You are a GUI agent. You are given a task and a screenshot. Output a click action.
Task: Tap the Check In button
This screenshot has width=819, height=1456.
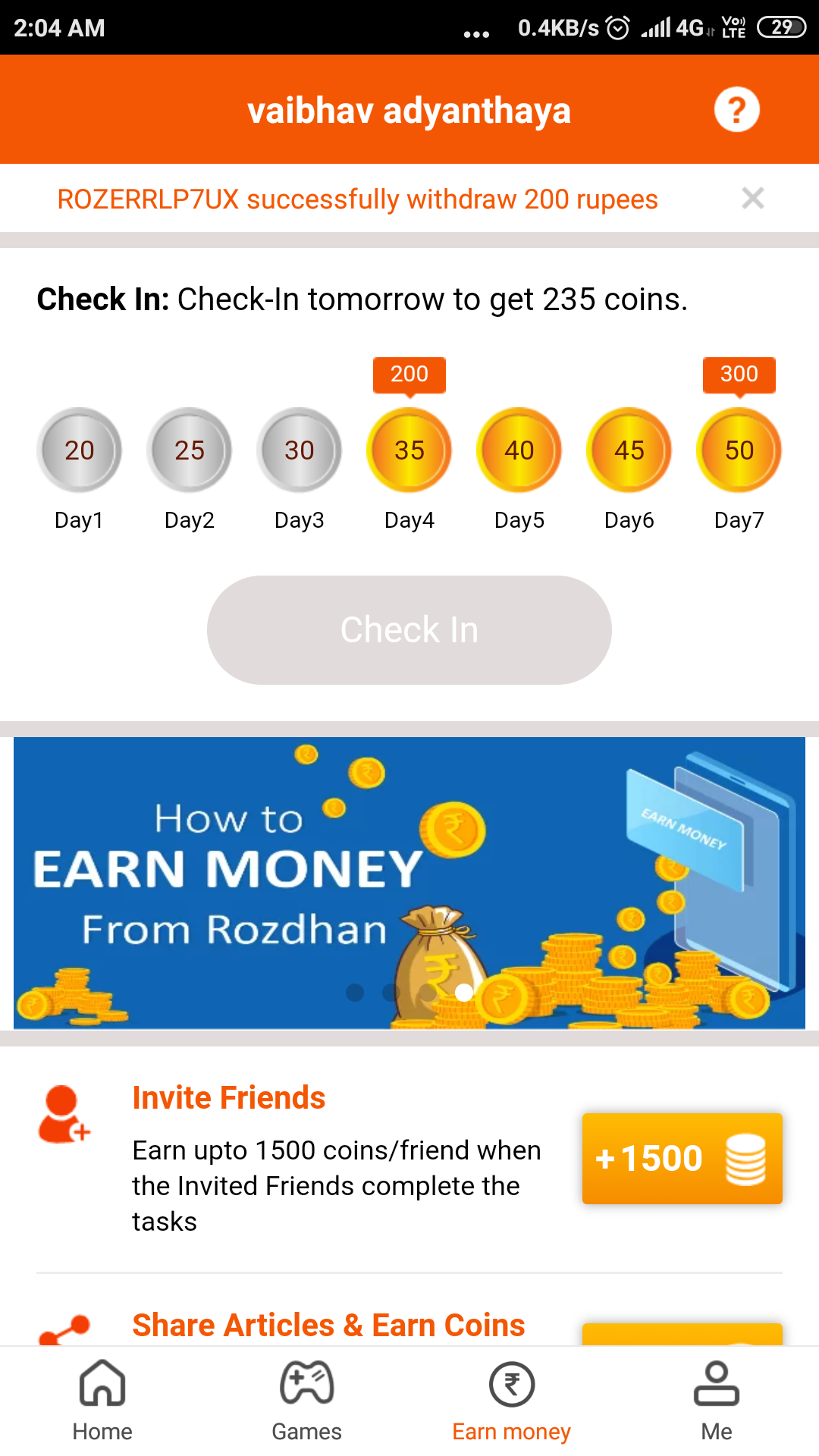pos(409,630)
